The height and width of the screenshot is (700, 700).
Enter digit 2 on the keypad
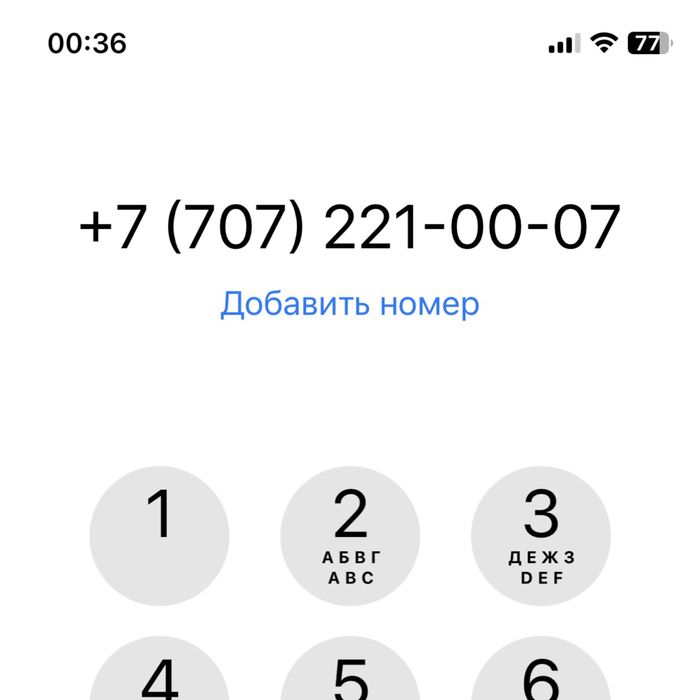coord(350,536)
